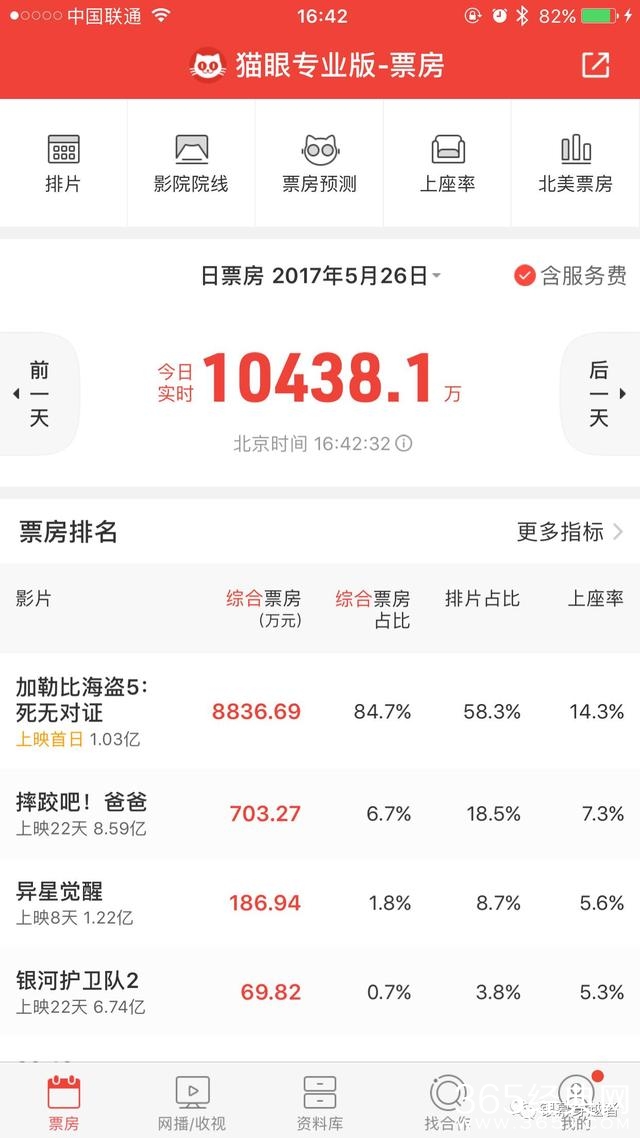Open 摔跤吧！爸爸 movie details
The width and height of the screenshot is (640, 1138).
pyautogui.click(x=82, y=802)
